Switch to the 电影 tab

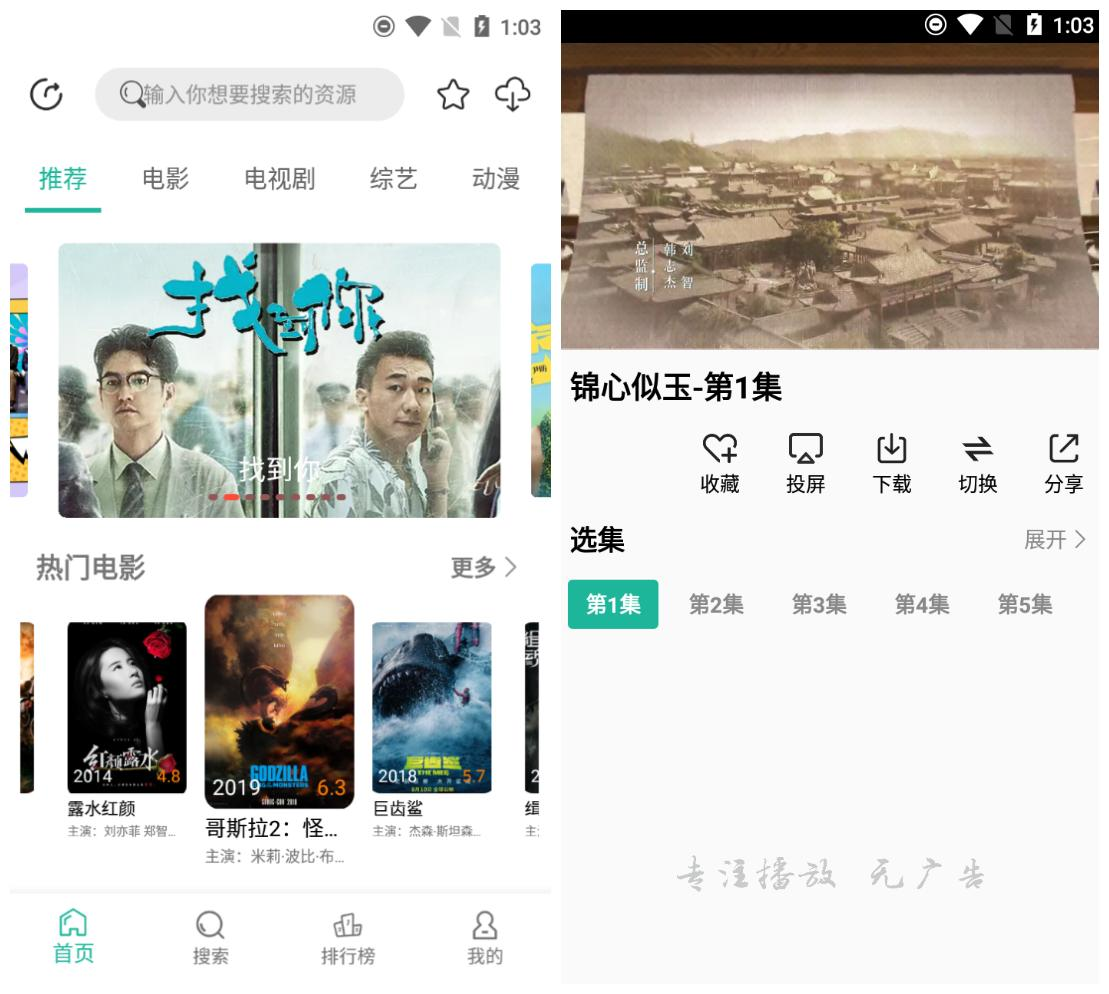click(165, 180)
